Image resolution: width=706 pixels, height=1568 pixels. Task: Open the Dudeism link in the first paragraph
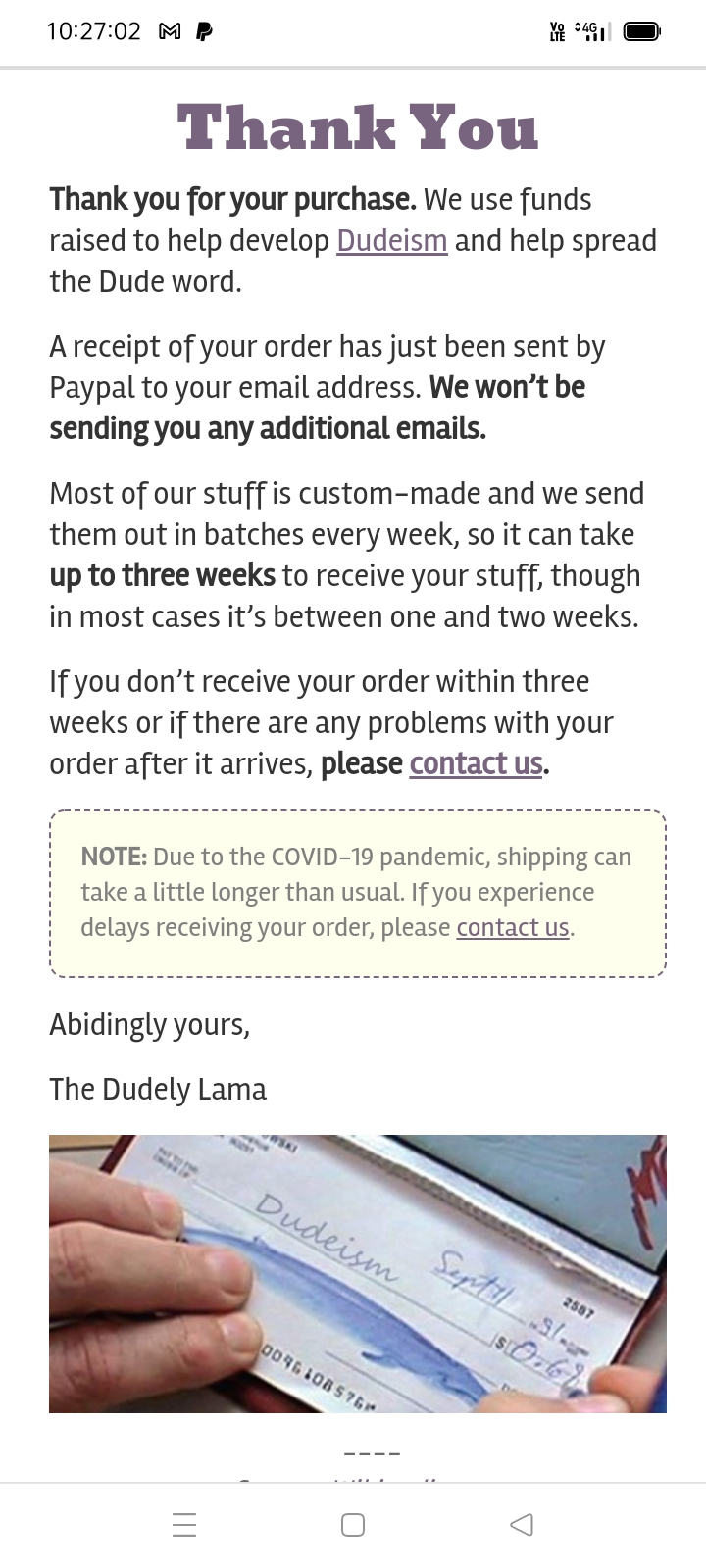[x=392, y=240]
